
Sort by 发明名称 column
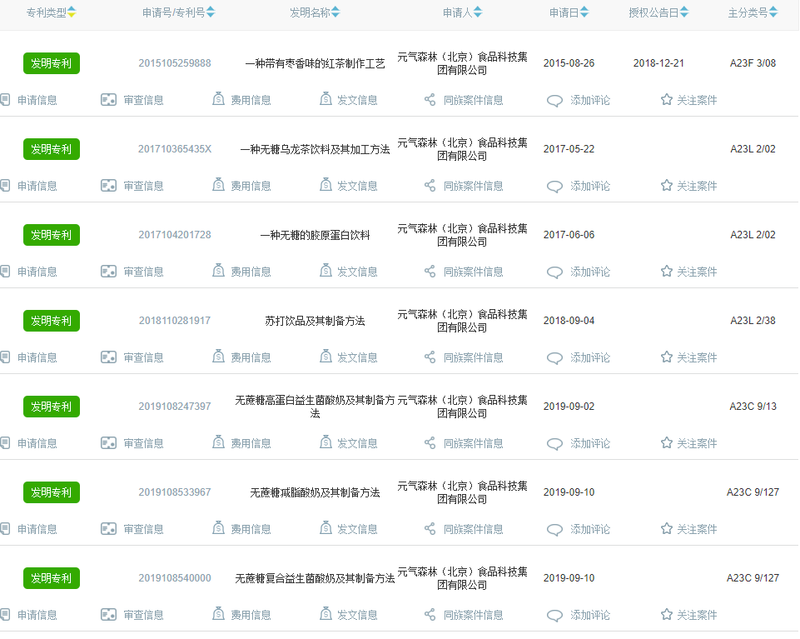point(314,13)
